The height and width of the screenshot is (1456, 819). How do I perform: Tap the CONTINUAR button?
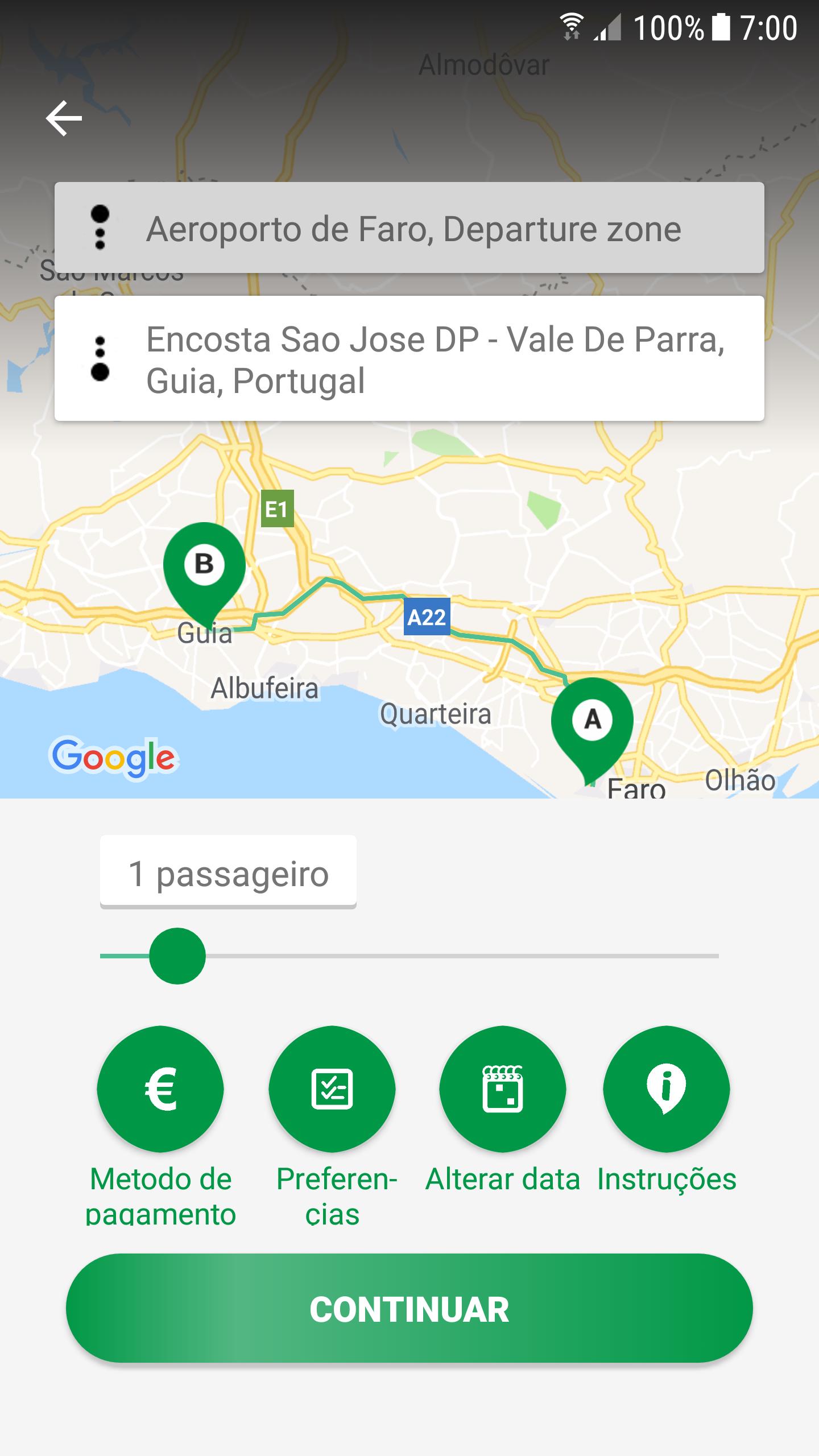point(409,1309)
